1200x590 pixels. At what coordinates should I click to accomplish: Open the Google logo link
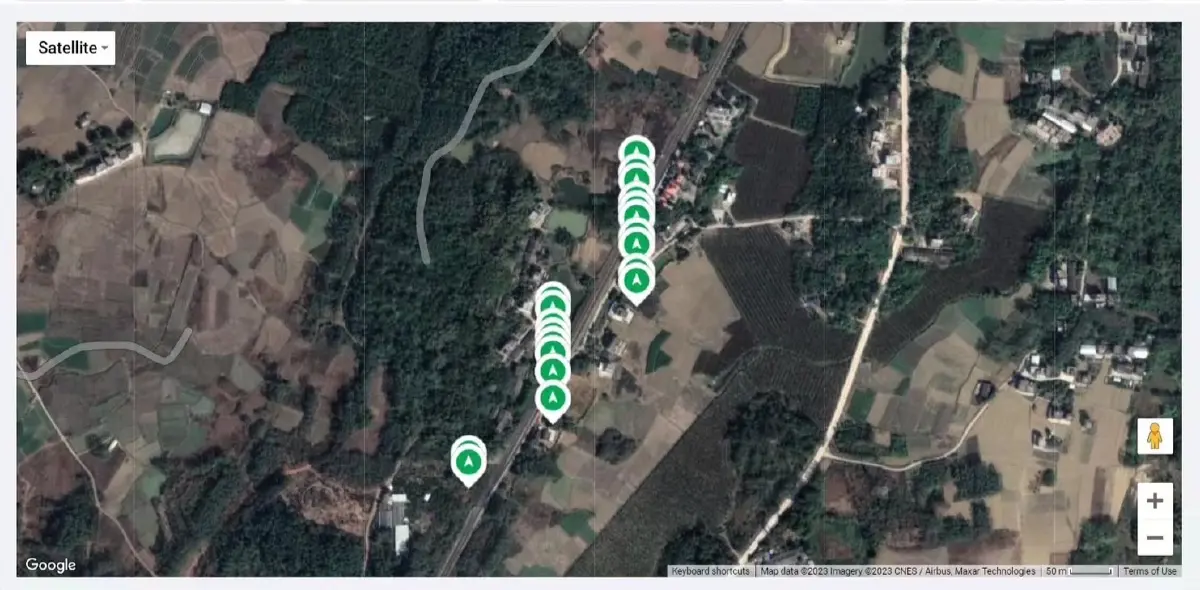click(50, 565)
